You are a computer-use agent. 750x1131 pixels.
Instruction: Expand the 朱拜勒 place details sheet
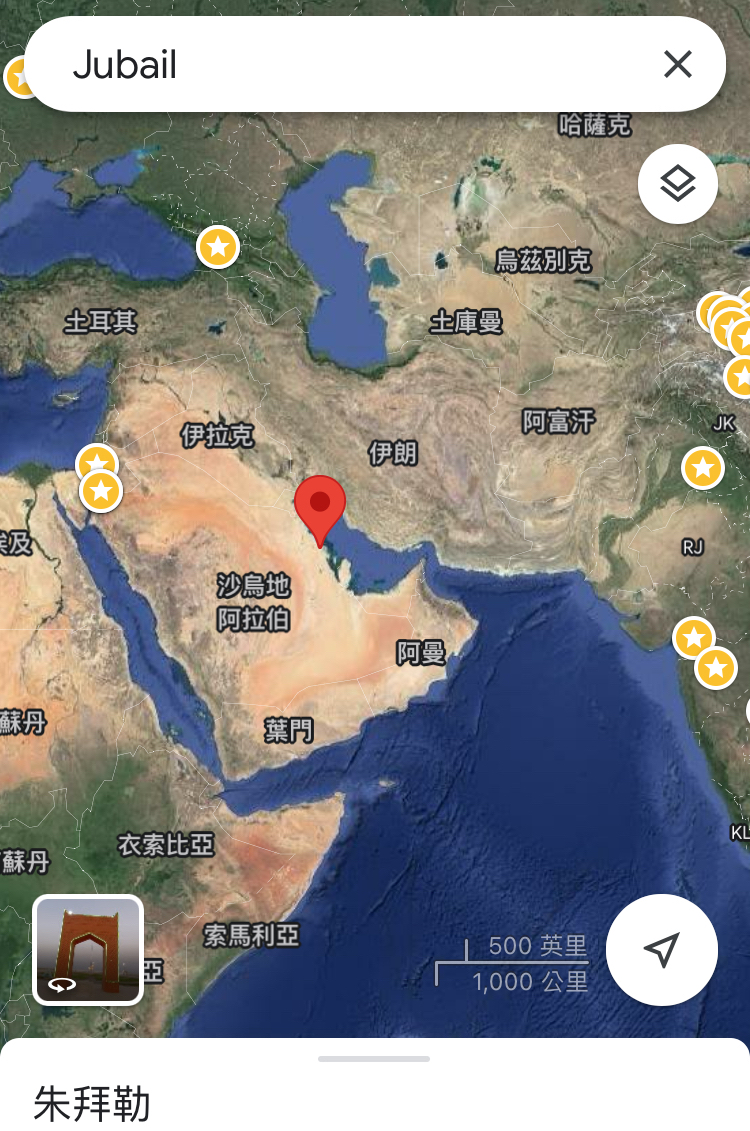374,1058
